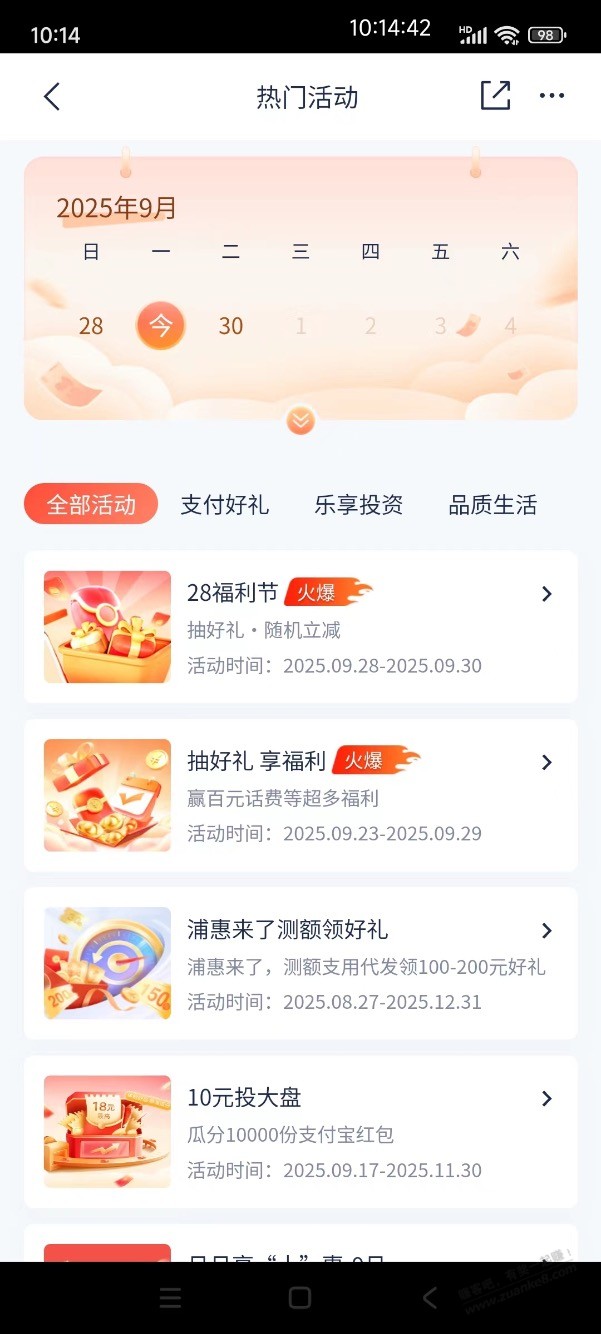Open 浦惠来了测额领好礼 activity
Viewport: 601px width, 1334px height.
pos(300,963)
